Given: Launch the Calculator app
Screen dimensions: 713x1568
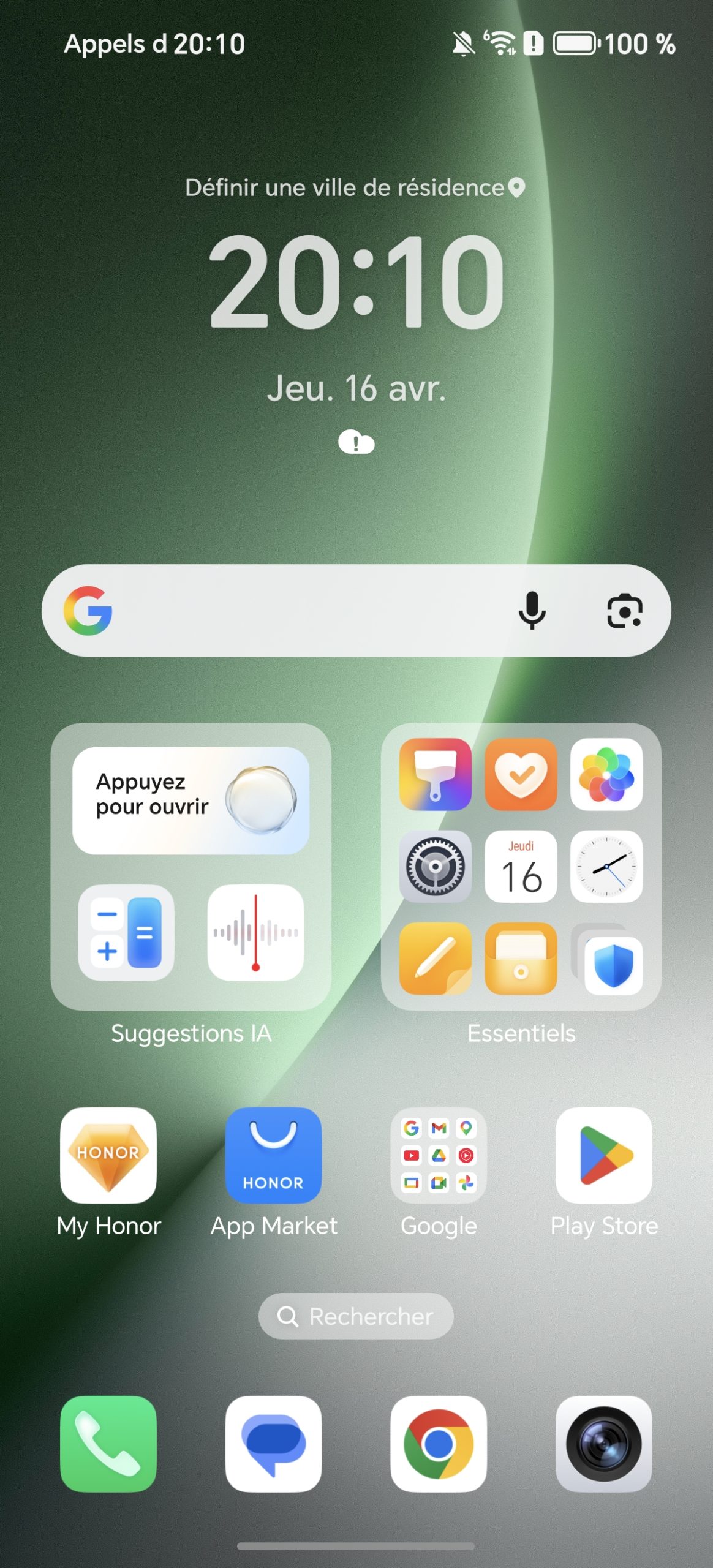Looking at the screenshot, I should [x=126, y=932].
